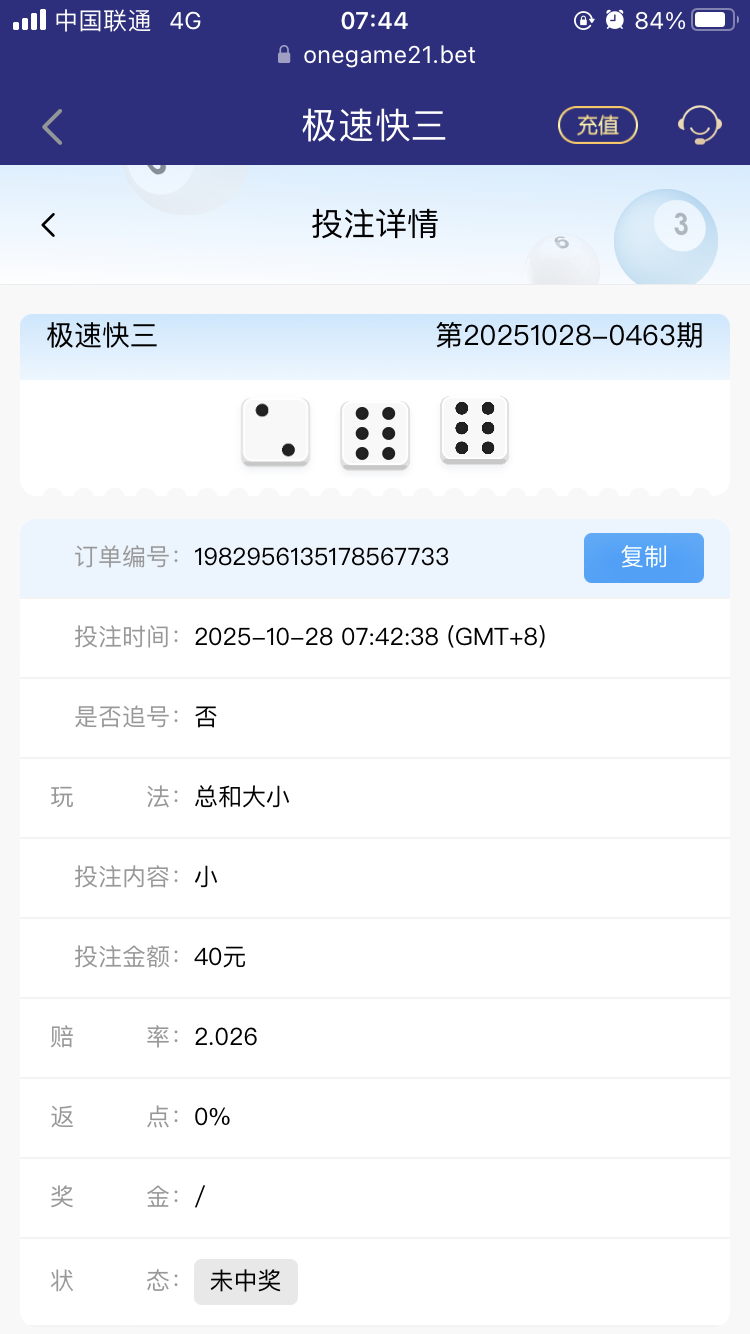Select the middle dice showing six pips
The width and height of the screenshot is (750, 1334).
pos(374,431)
